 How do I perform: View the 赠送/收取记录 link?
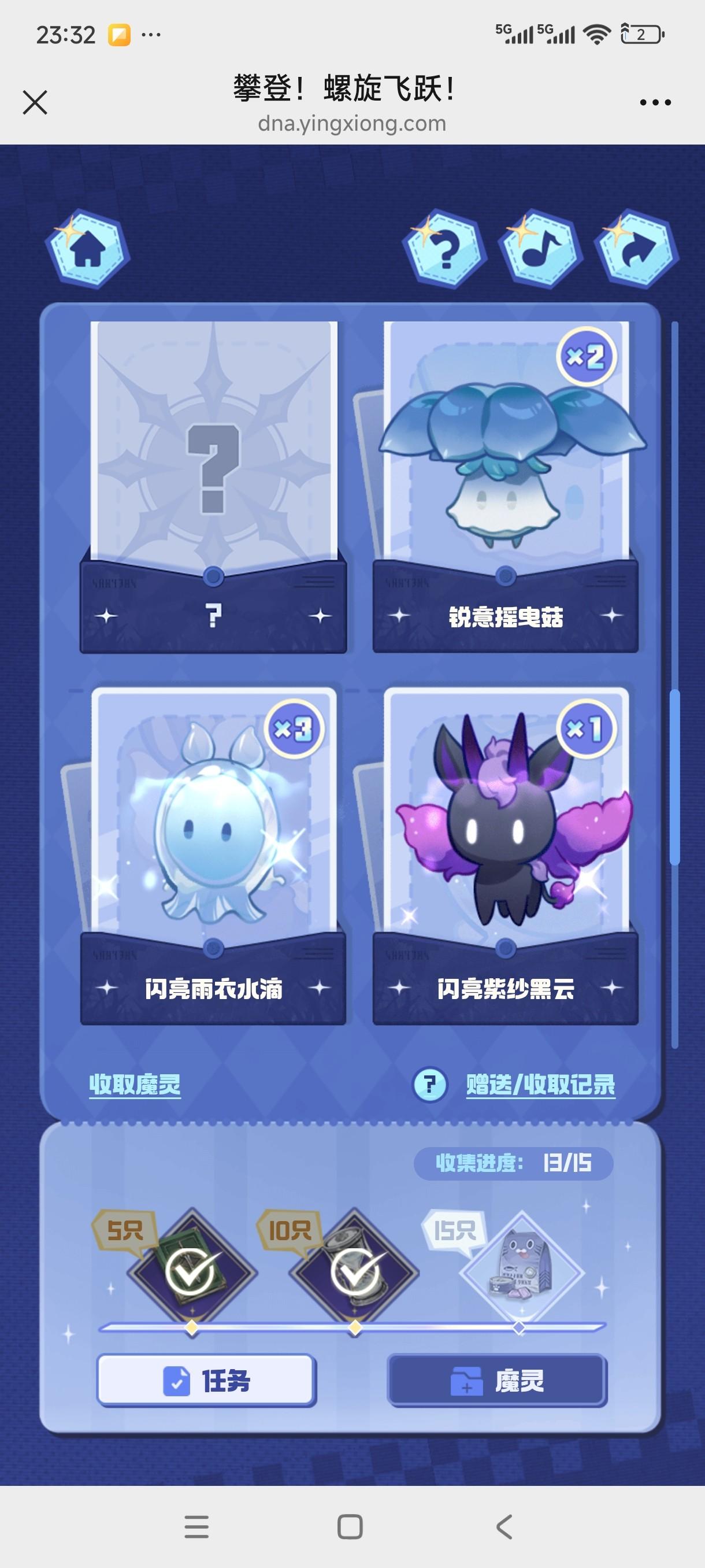point(540,1085)
